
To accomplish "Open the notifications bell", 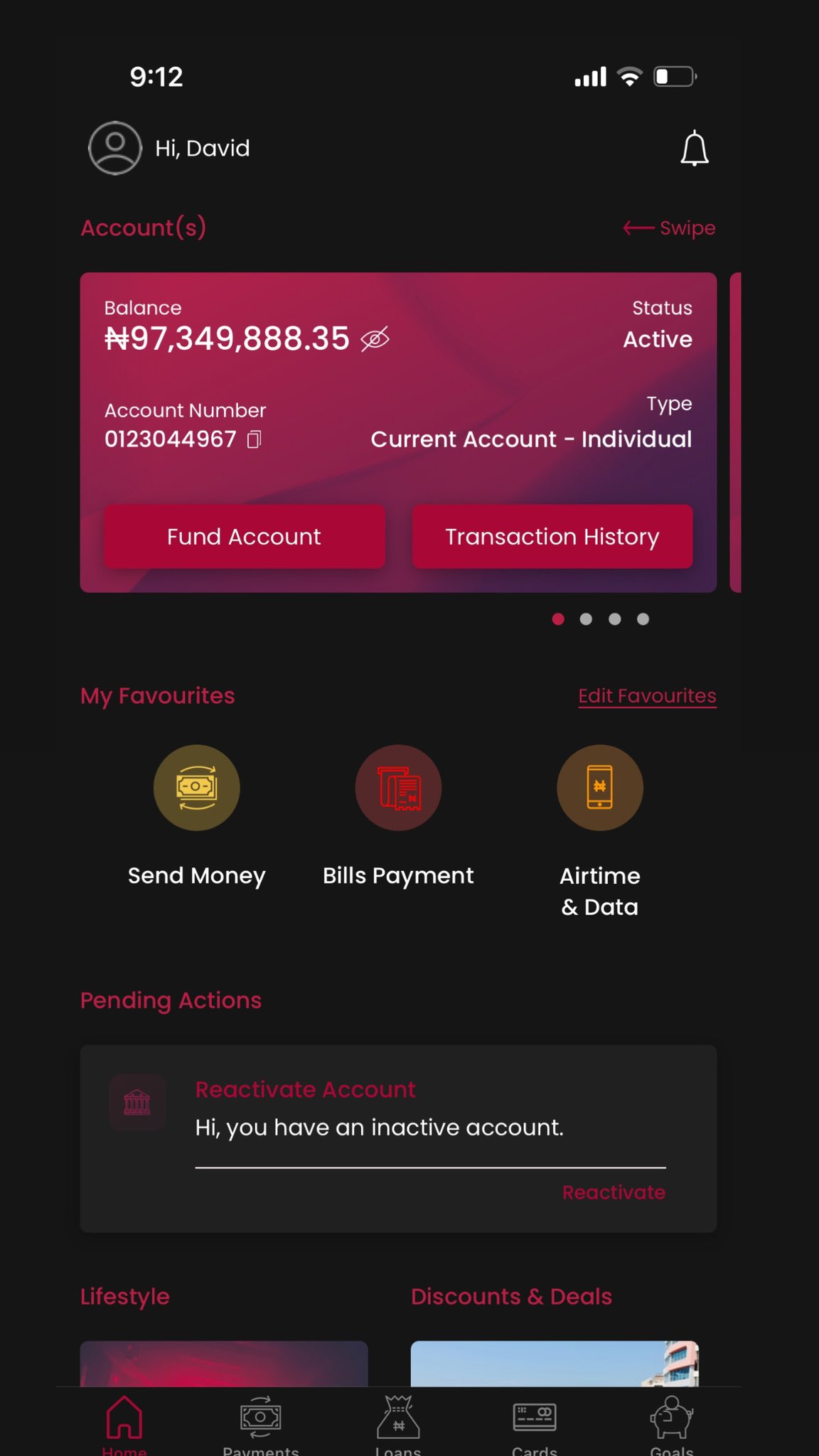I will [x=694, y=149].
